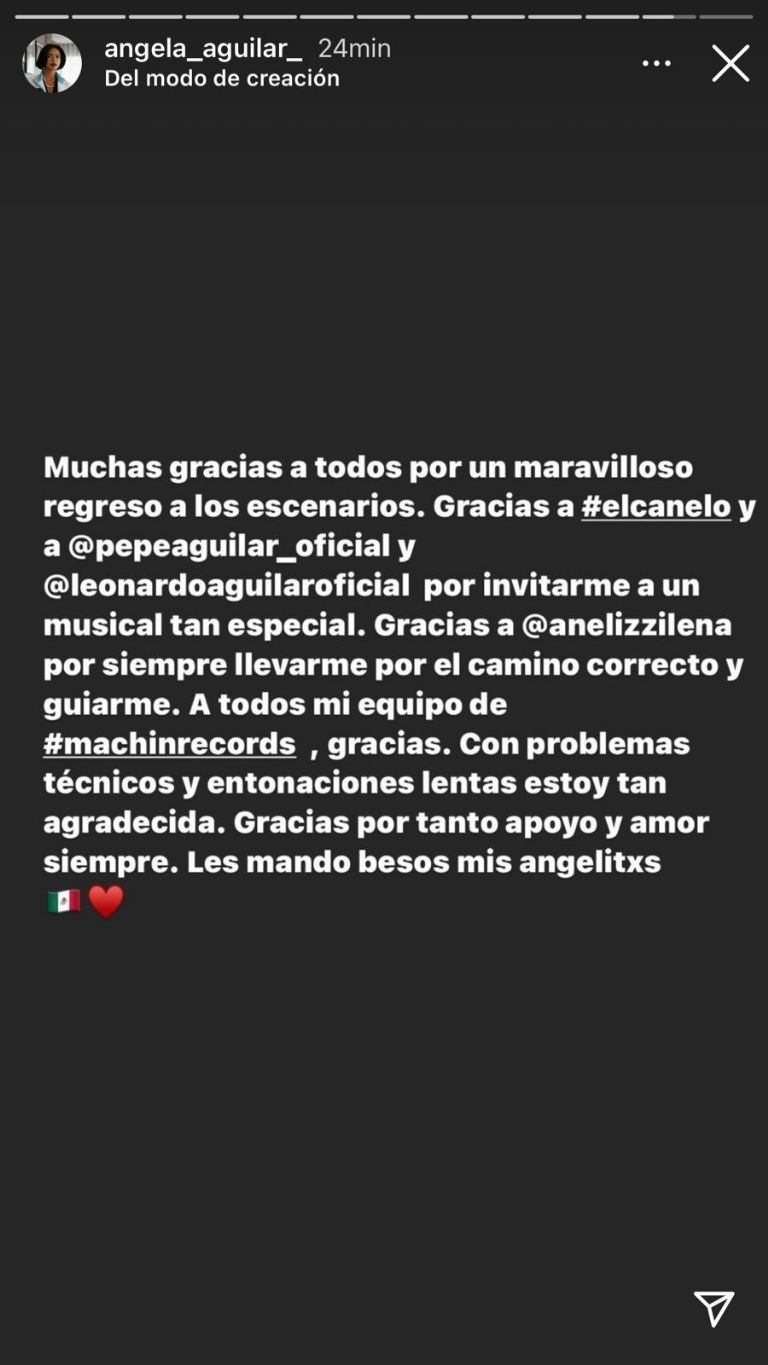Open the #elcanelo hashtag
768x1365 pixels.
tap(656, 506)
